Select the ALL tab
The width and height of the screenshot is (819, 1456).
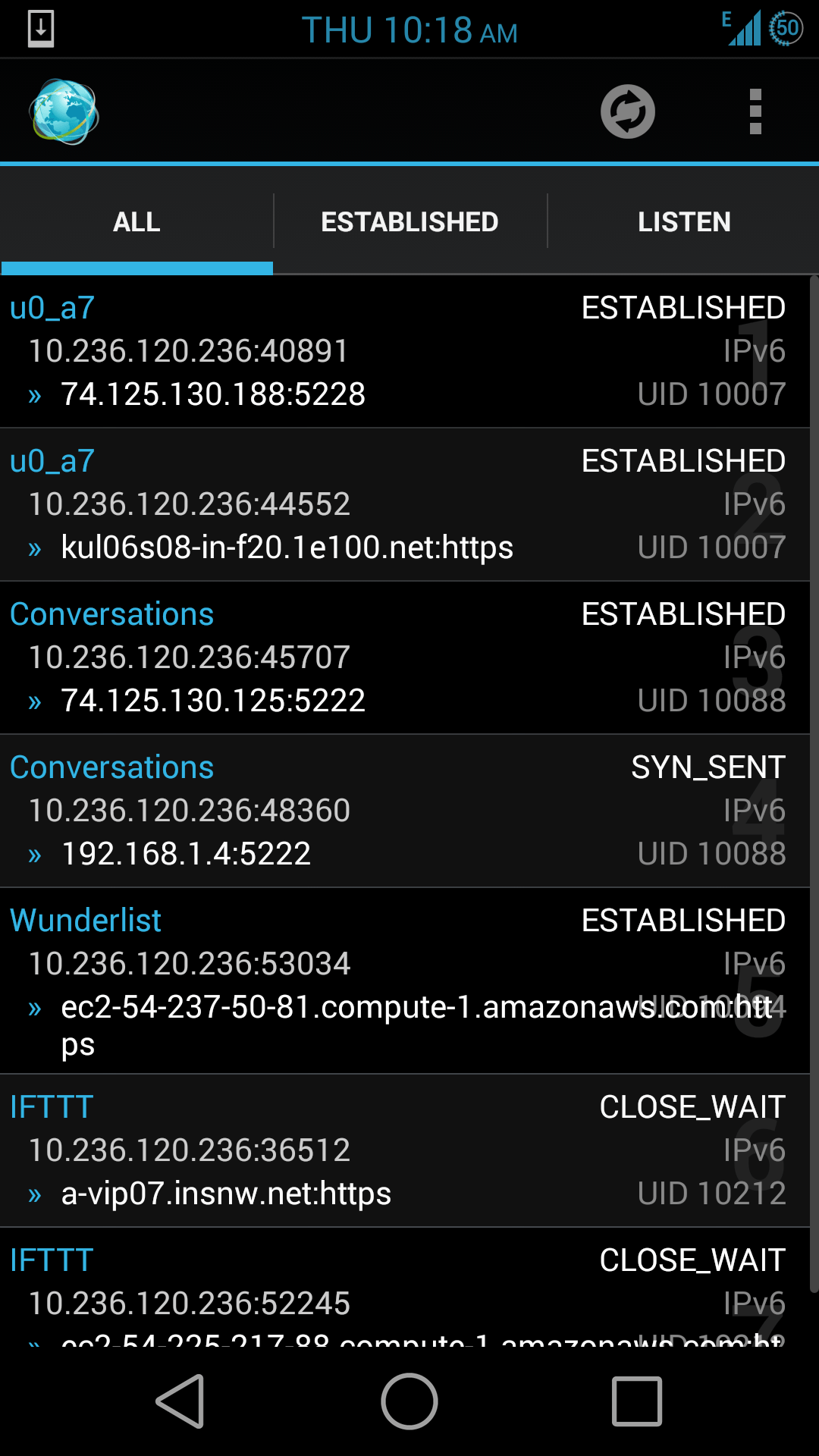pos(136,222)
